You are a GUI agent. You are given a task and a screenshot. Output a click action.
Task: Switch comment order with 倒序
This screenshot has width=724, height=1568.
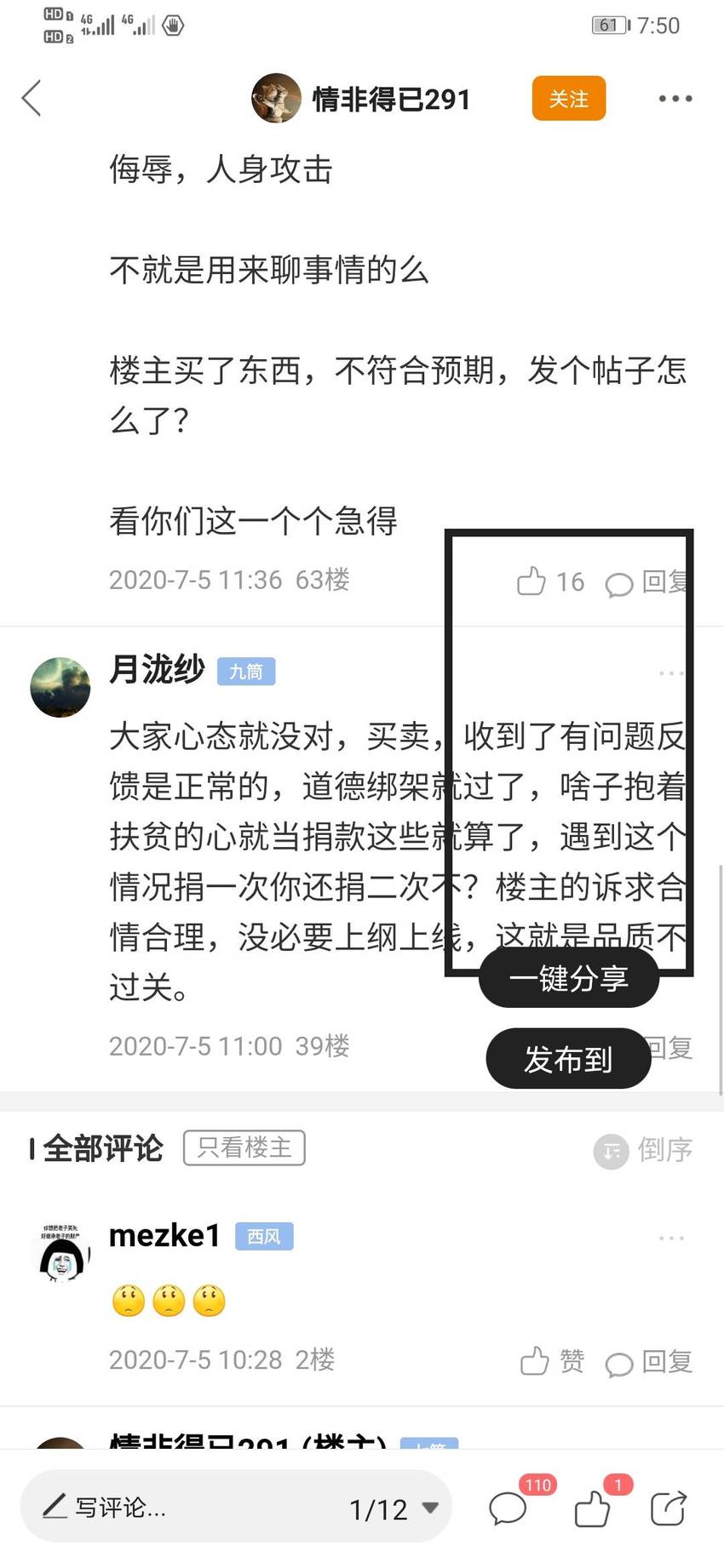click(643, 1150)
